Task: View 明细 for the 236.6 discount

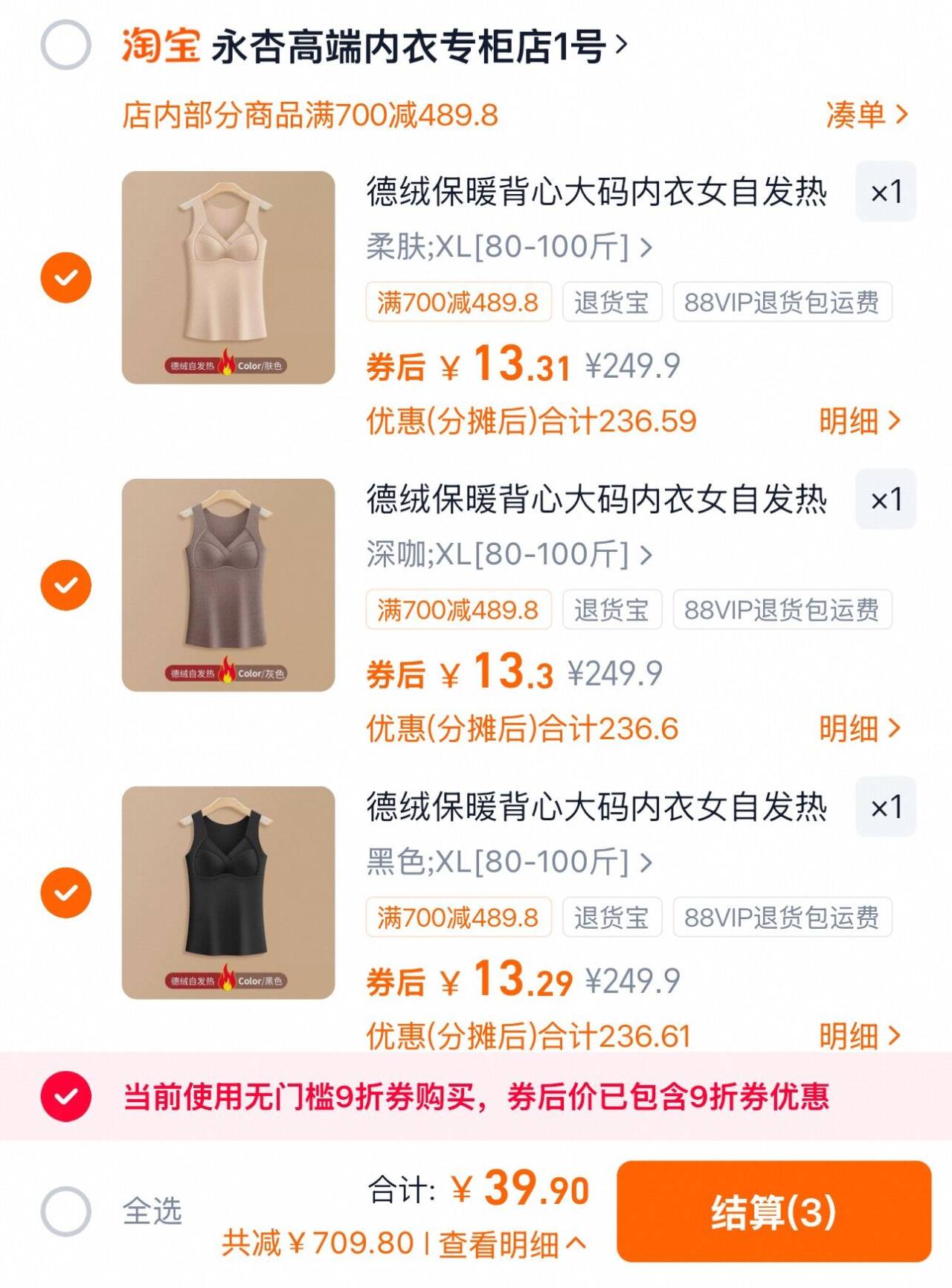Action: [859, 729]
